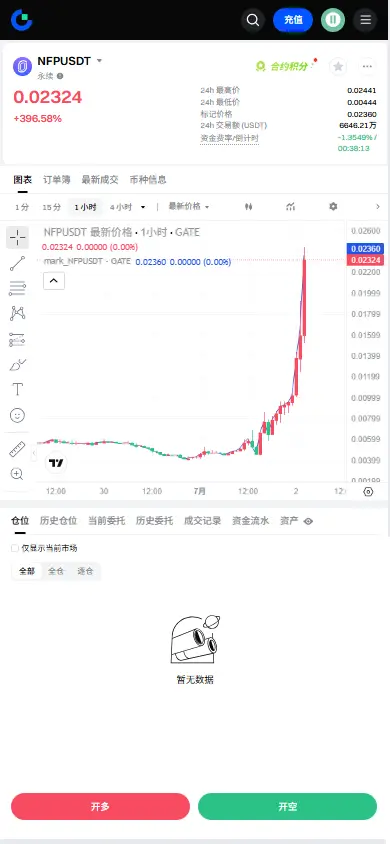Viewport: 390px width, 844px height.
Task: Expand the 最新价格 price type dropdown
Action: pos(189,207)
